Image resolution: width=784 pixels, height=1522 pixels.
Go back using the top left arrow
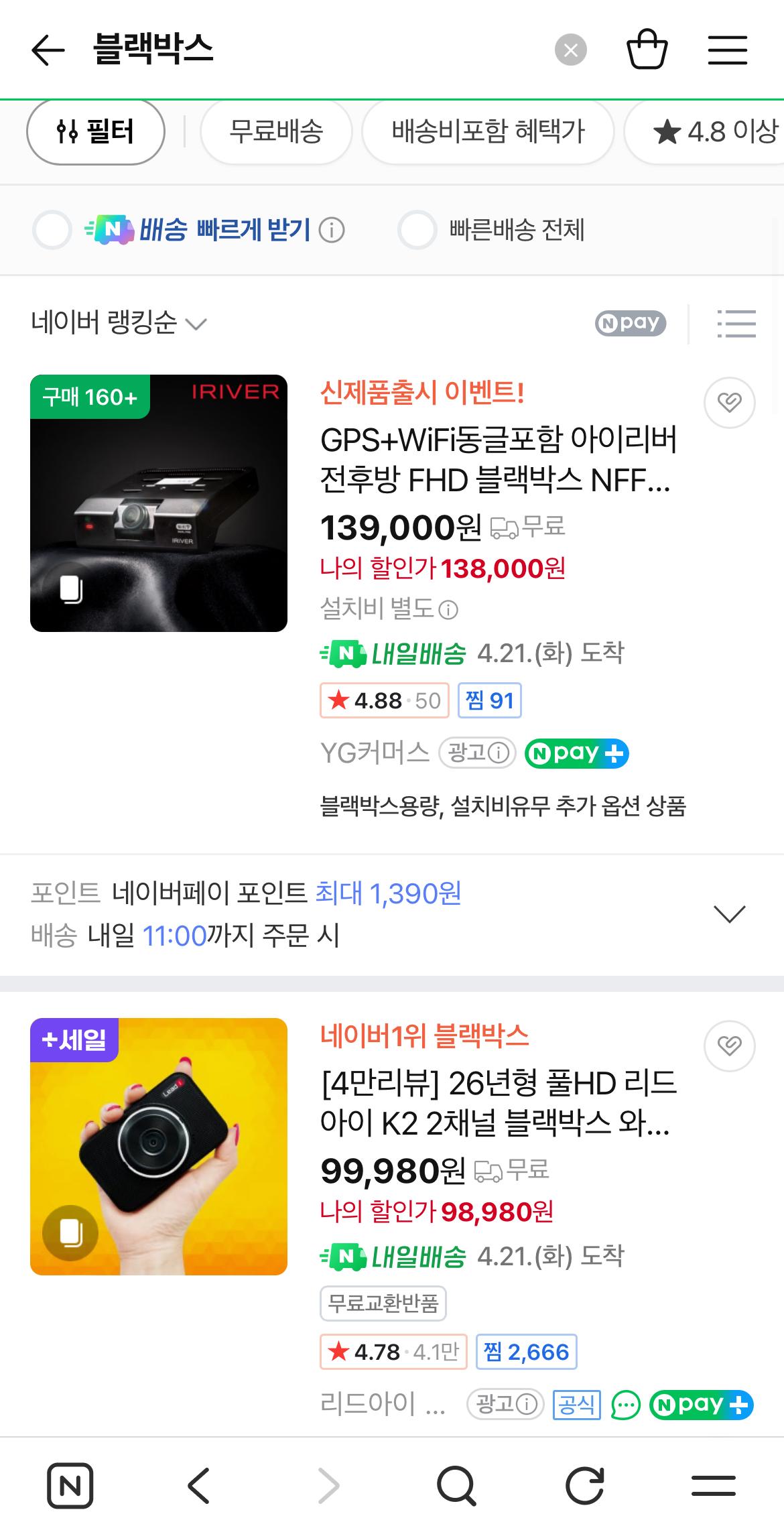tap(46, 50)
